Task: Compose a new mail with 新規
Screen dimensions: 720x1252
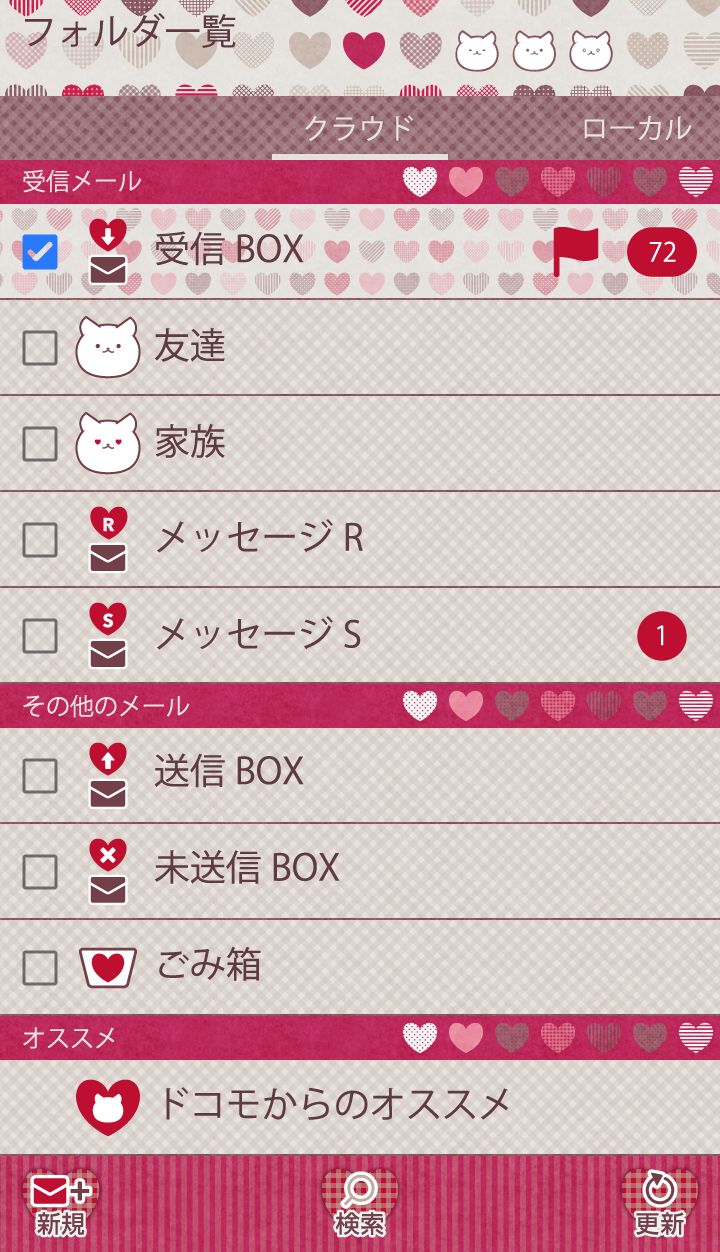Action: [x=61, y=1204]
